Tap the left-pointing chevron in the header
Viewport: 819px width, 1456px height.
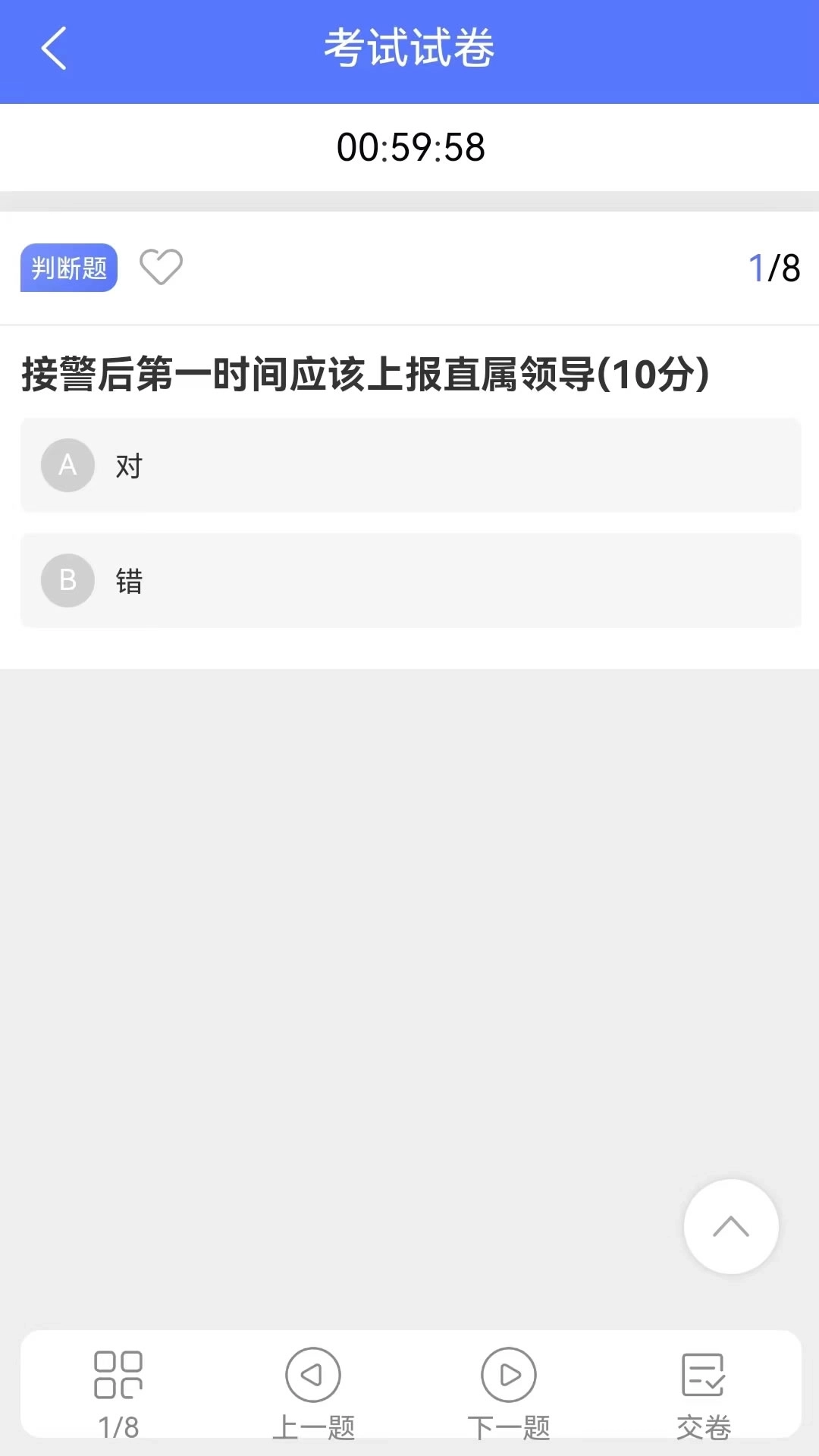coord(52,48)
